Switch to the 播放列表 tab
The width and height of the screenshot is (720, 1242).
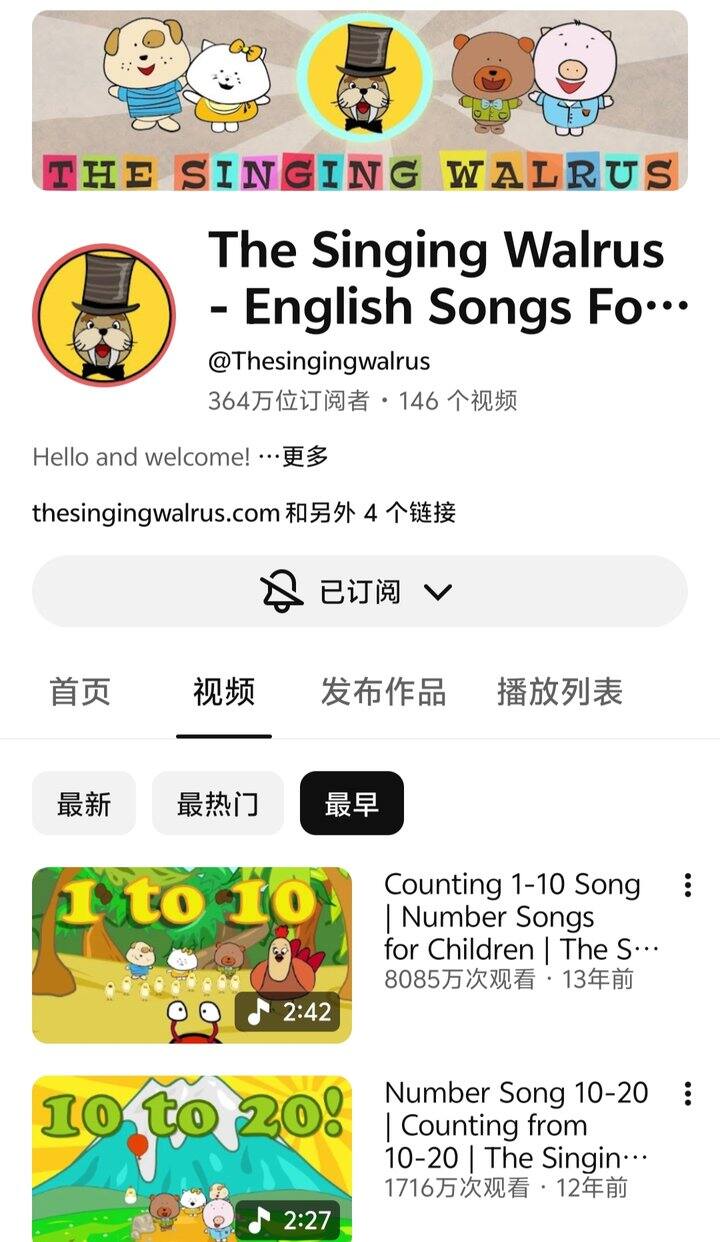(559, 692)
